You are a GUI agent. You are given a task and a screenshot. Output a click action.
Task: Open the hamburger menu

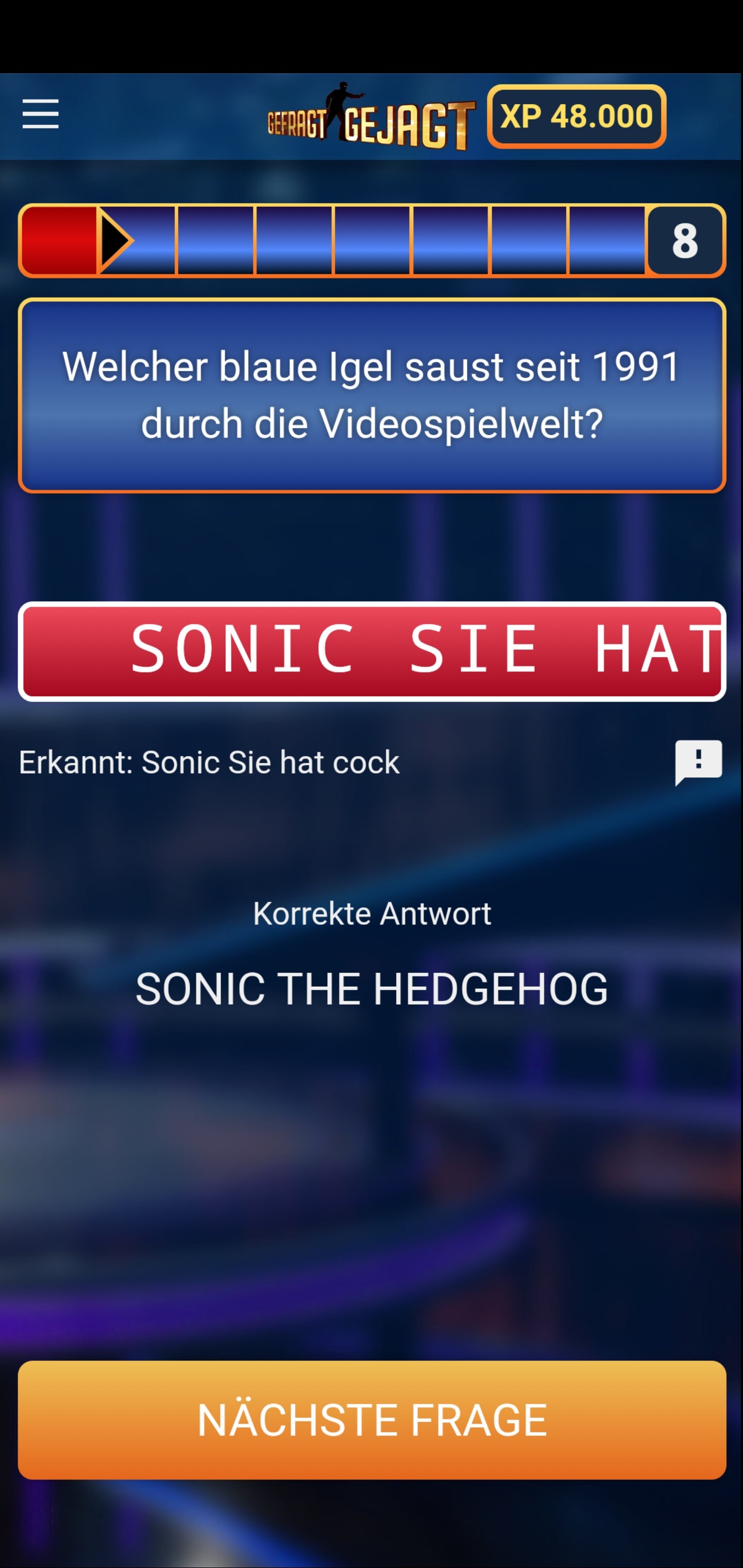coord(40,115)
